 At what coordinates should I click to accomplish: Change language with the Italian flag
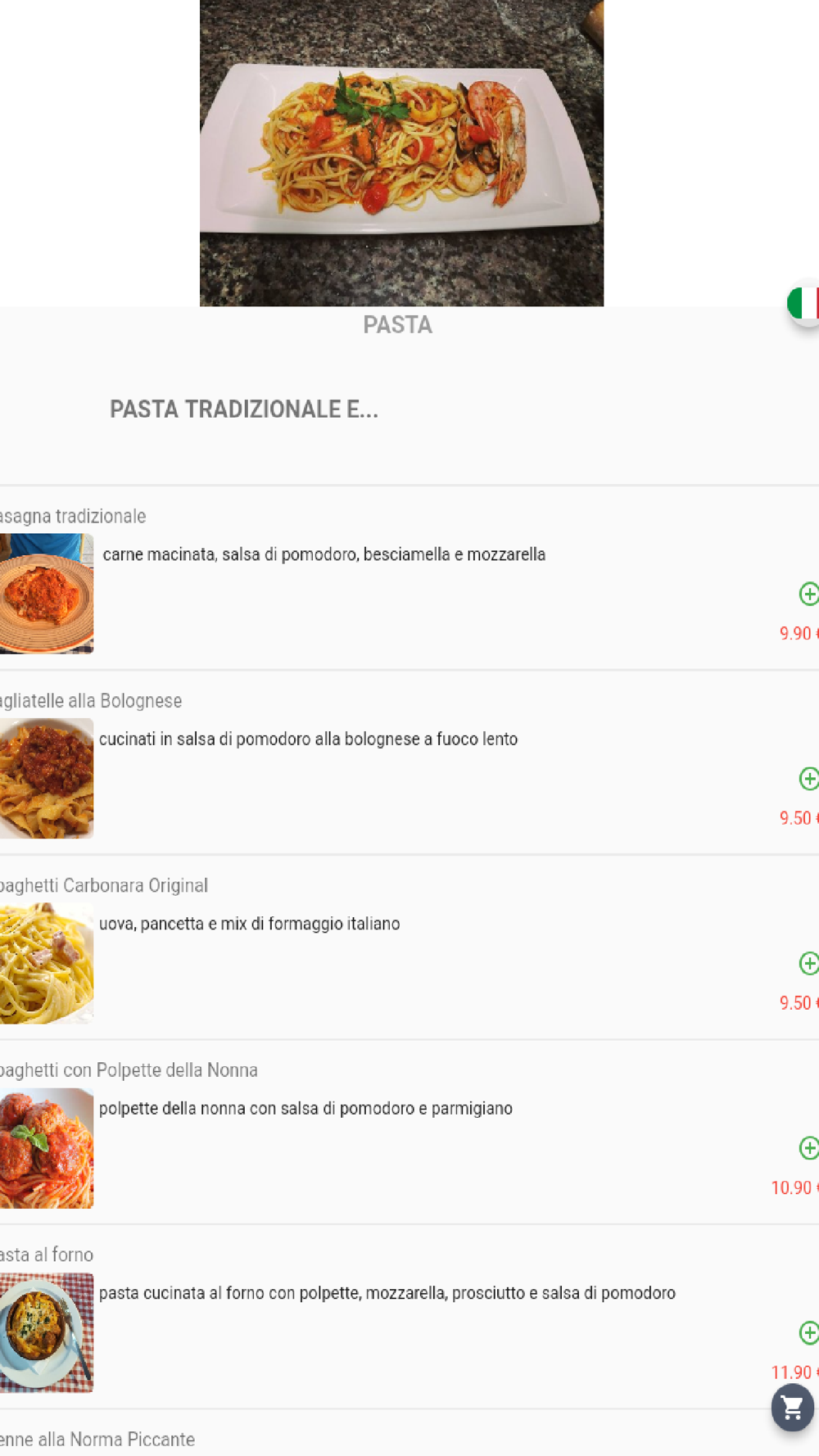[803, 303]
